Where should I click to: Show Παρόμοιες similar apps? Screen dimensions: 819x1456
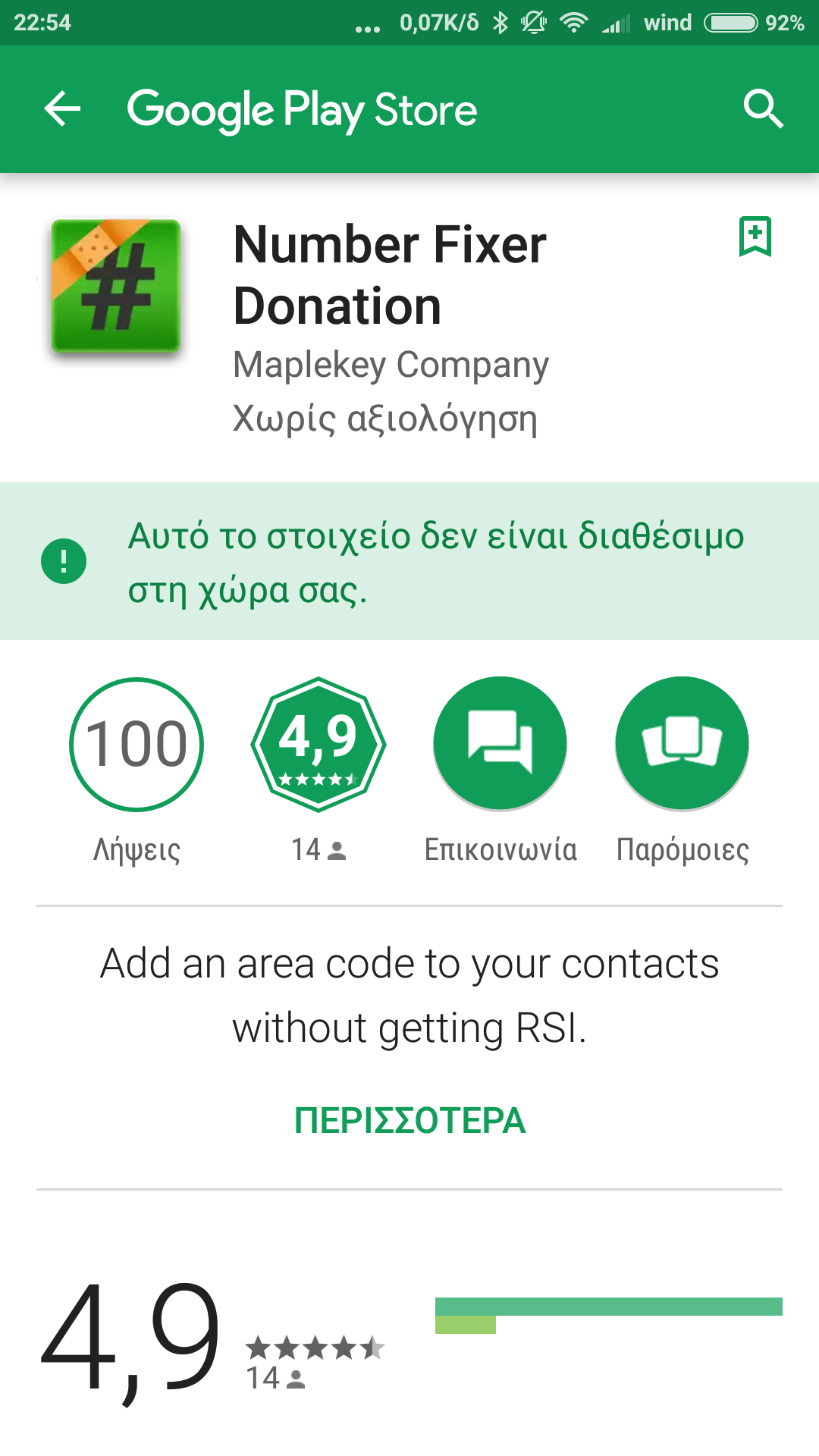click(x=682, y=744)
